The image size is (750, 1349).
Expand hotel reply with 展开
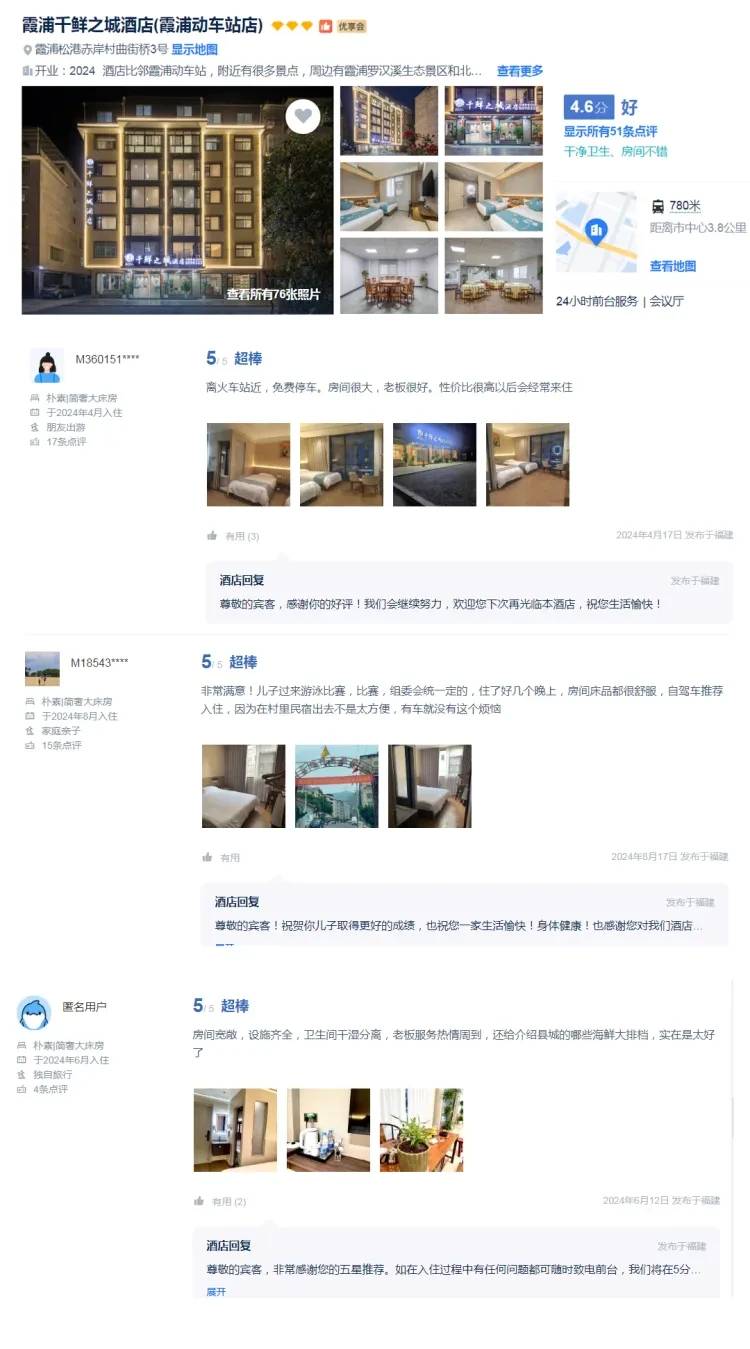tap(216, 1292)
